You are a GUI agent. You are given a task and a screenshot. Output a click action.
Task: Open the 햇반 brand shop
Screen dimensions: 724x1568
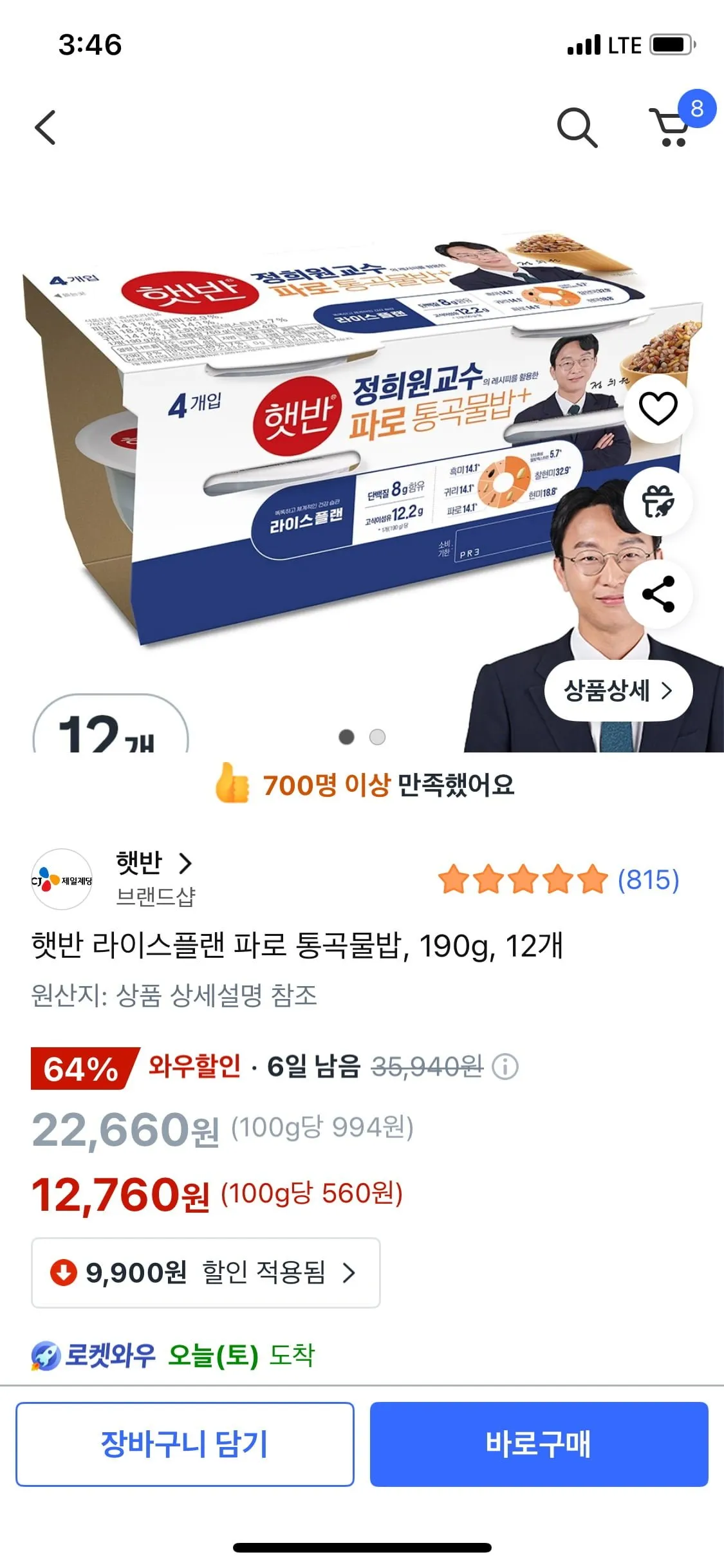tap(153, 864)
